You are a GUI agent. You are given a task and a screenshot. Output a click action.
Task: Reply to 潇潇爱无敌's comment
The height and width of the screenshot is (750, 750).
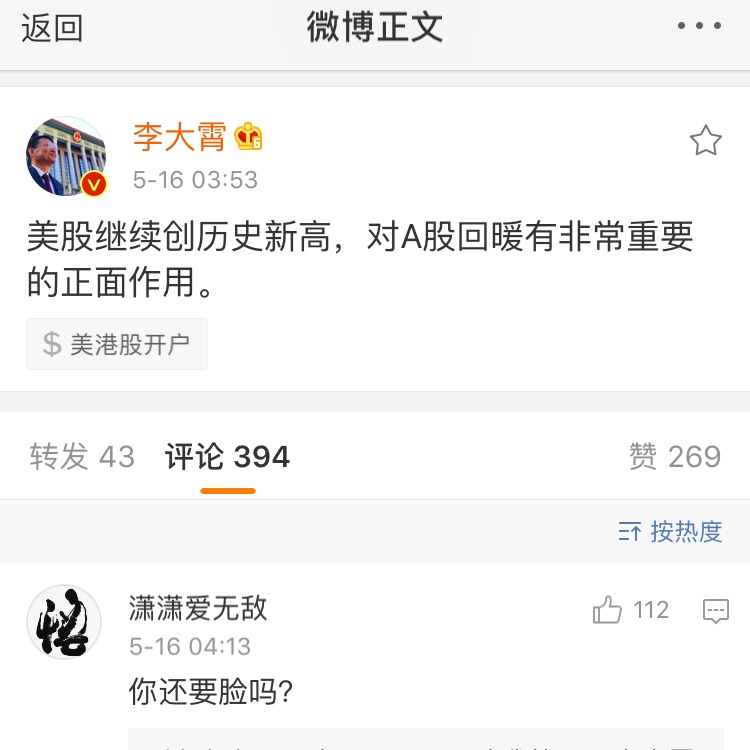pyautogui.click(x=716, y=611)
